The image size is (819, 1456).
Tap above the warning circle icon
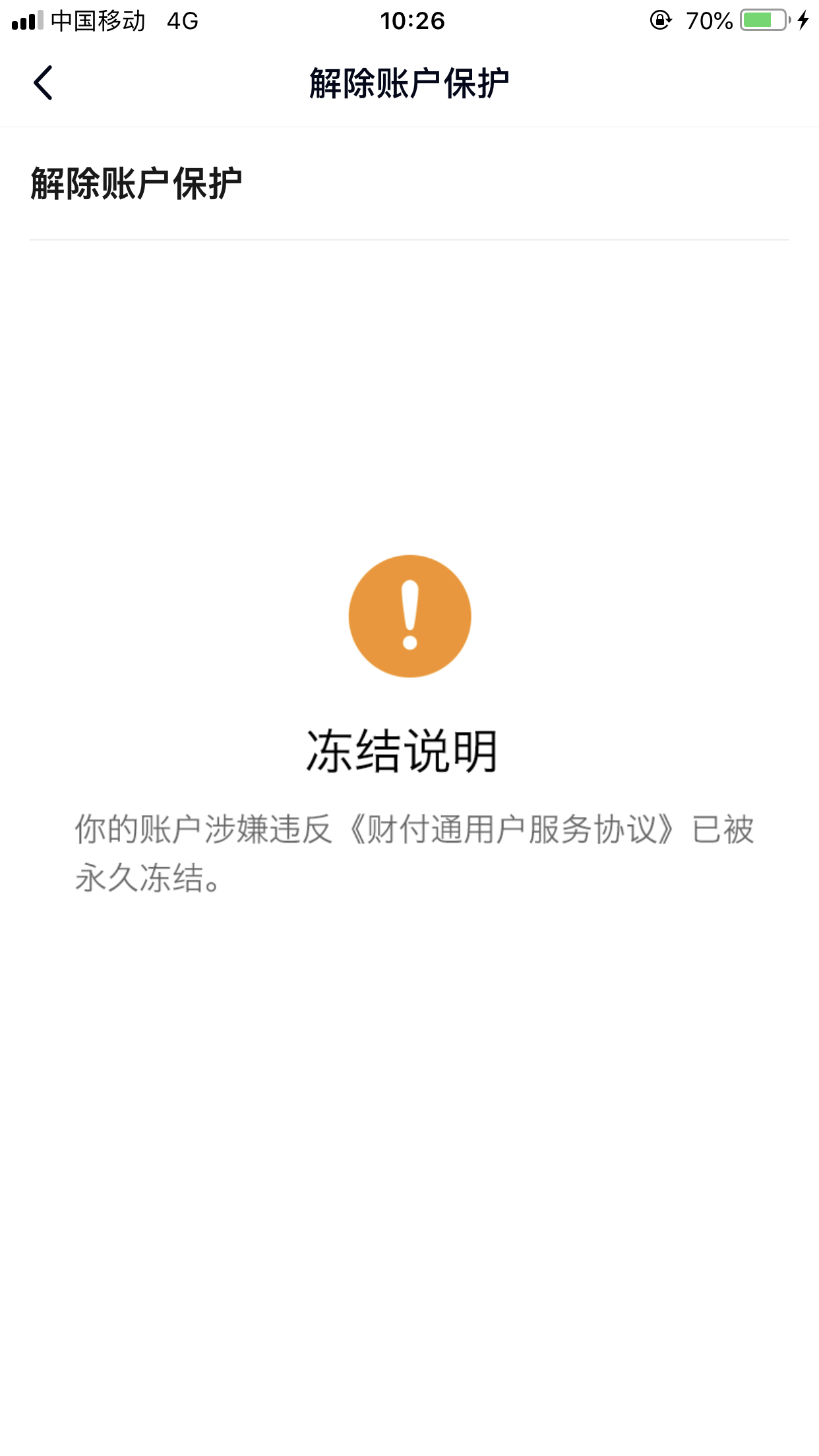[409, 462]
